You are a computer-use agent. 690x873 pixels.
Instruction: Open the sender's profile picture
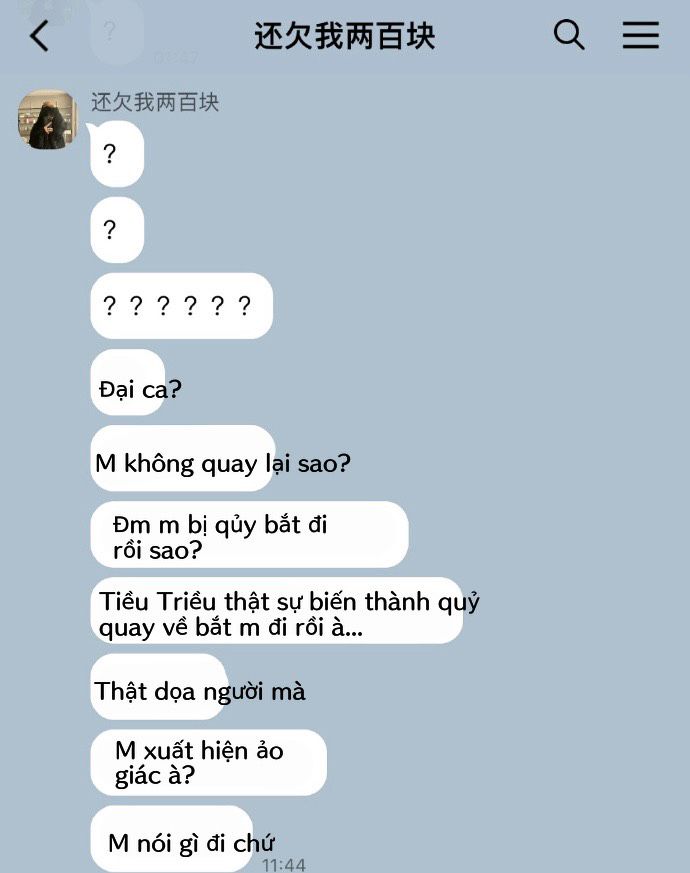point(47,120)
